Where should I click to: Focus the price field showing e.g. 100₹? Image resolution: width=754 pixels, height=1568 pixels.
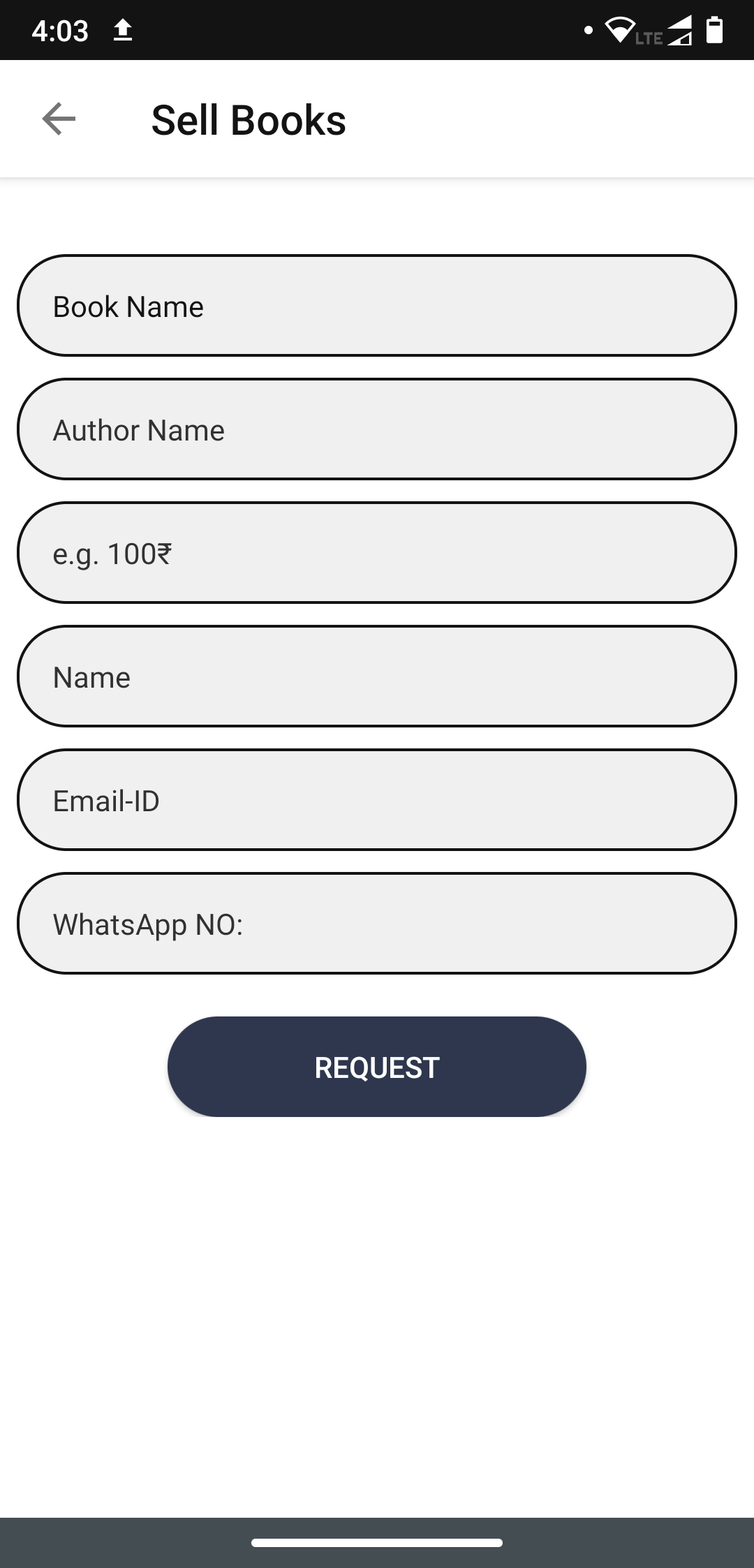pyautogui.click(x=377, y=553)
